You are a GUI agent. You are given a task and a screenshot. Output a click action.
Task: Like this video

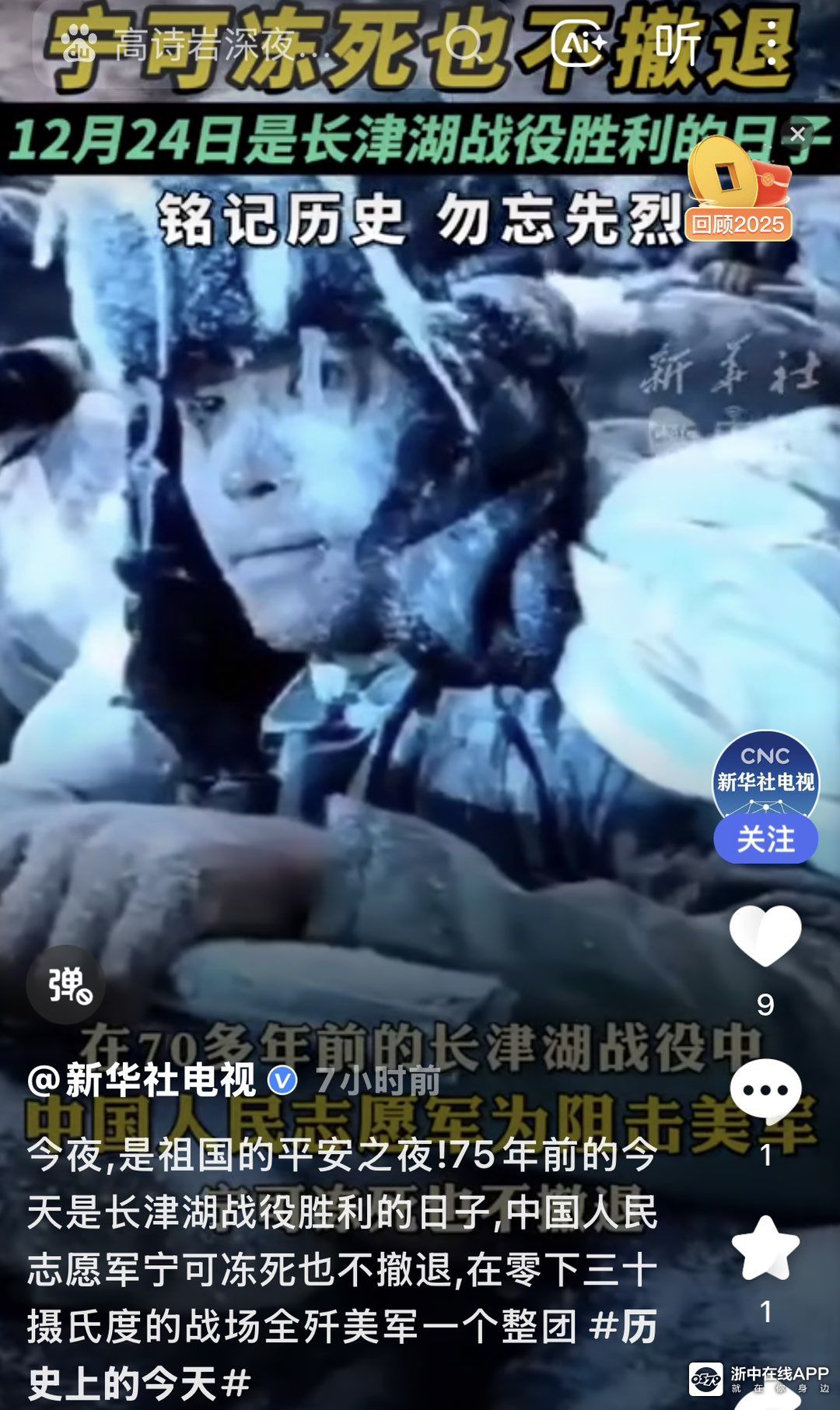click(765, 937)
